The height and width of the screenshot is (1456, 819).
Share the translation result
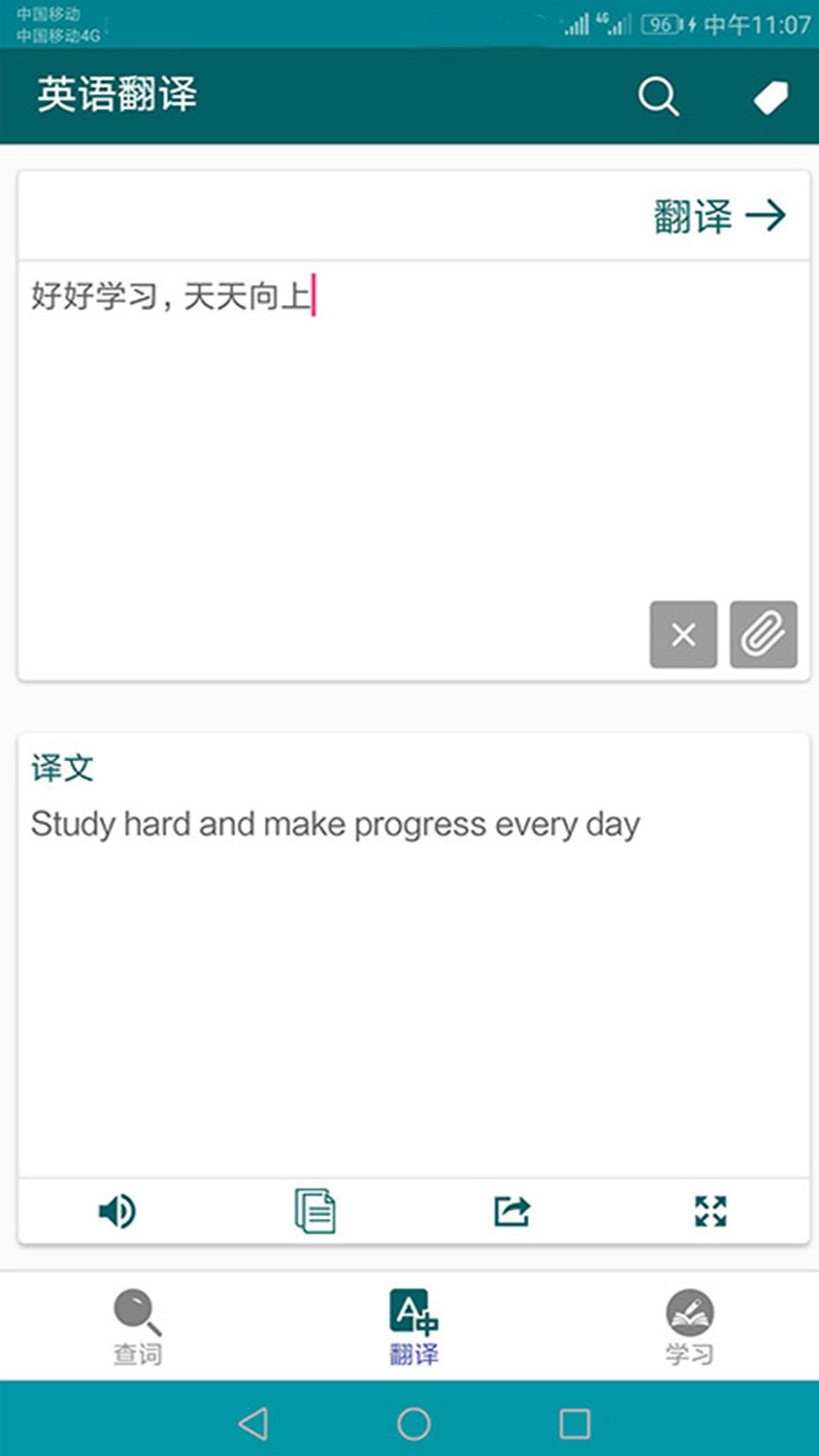[512, 1211]
